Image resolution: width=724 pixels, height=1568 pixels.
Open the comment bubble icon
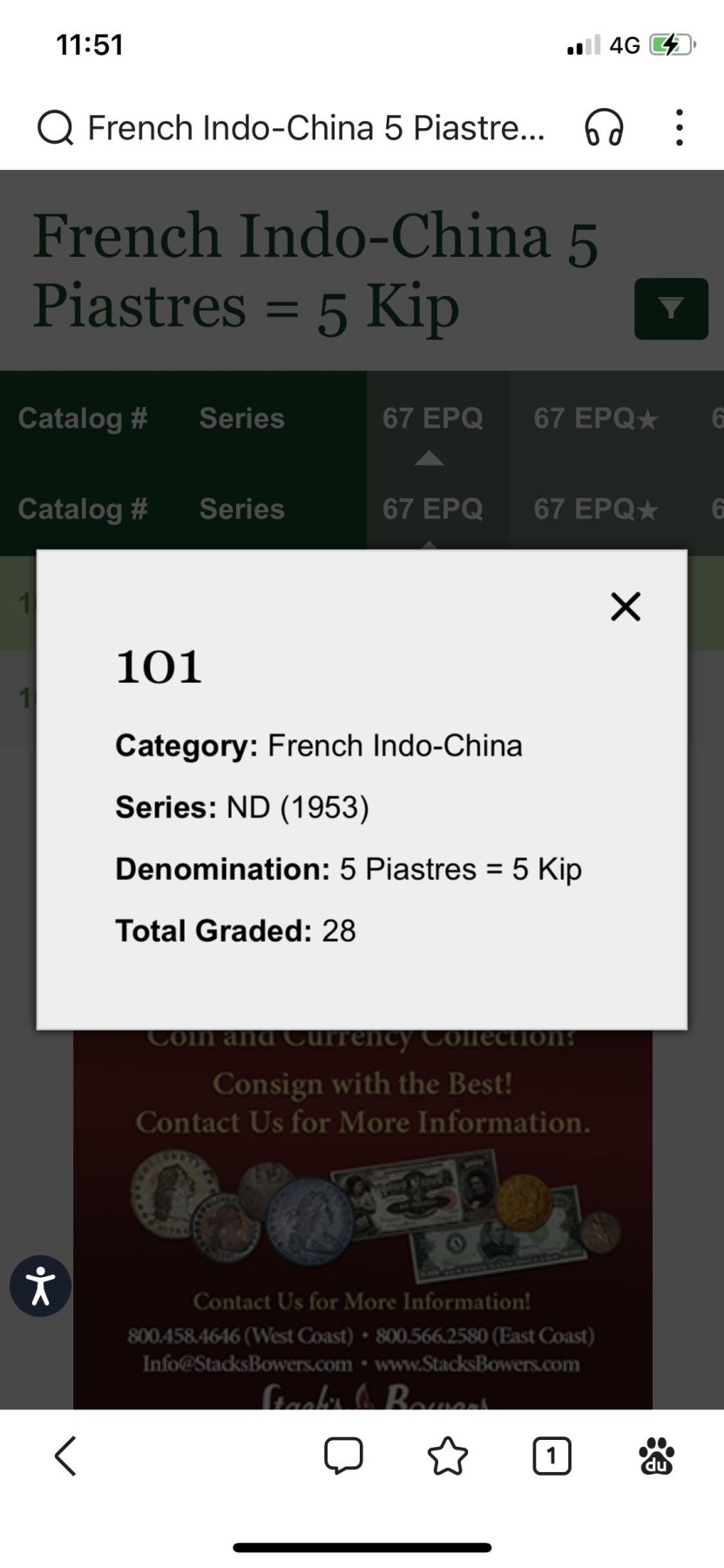[x=343, y=1456]
